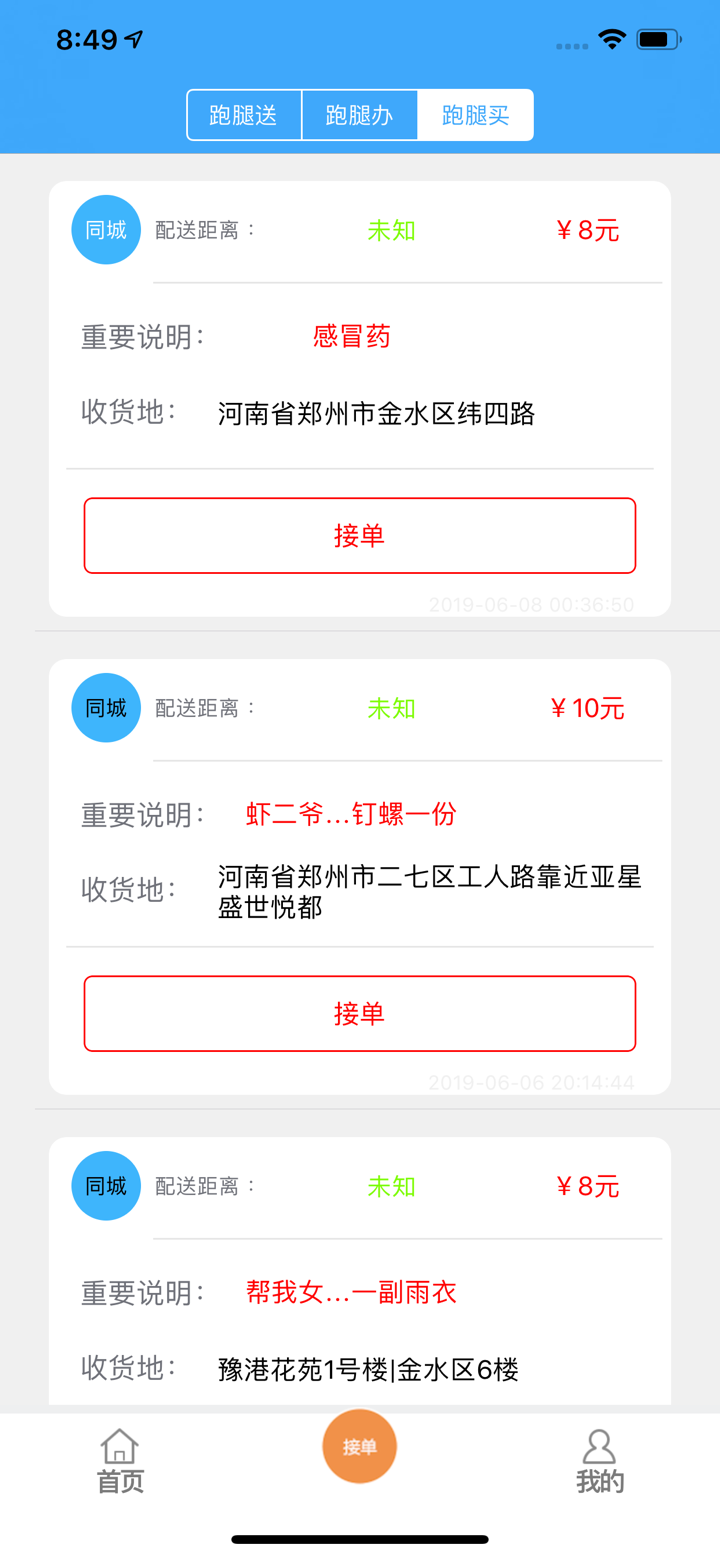720x1558 pixels.
Task: Switch to the 跑腿办 tab
Action: pyautogui.click(x=359, y=114)
